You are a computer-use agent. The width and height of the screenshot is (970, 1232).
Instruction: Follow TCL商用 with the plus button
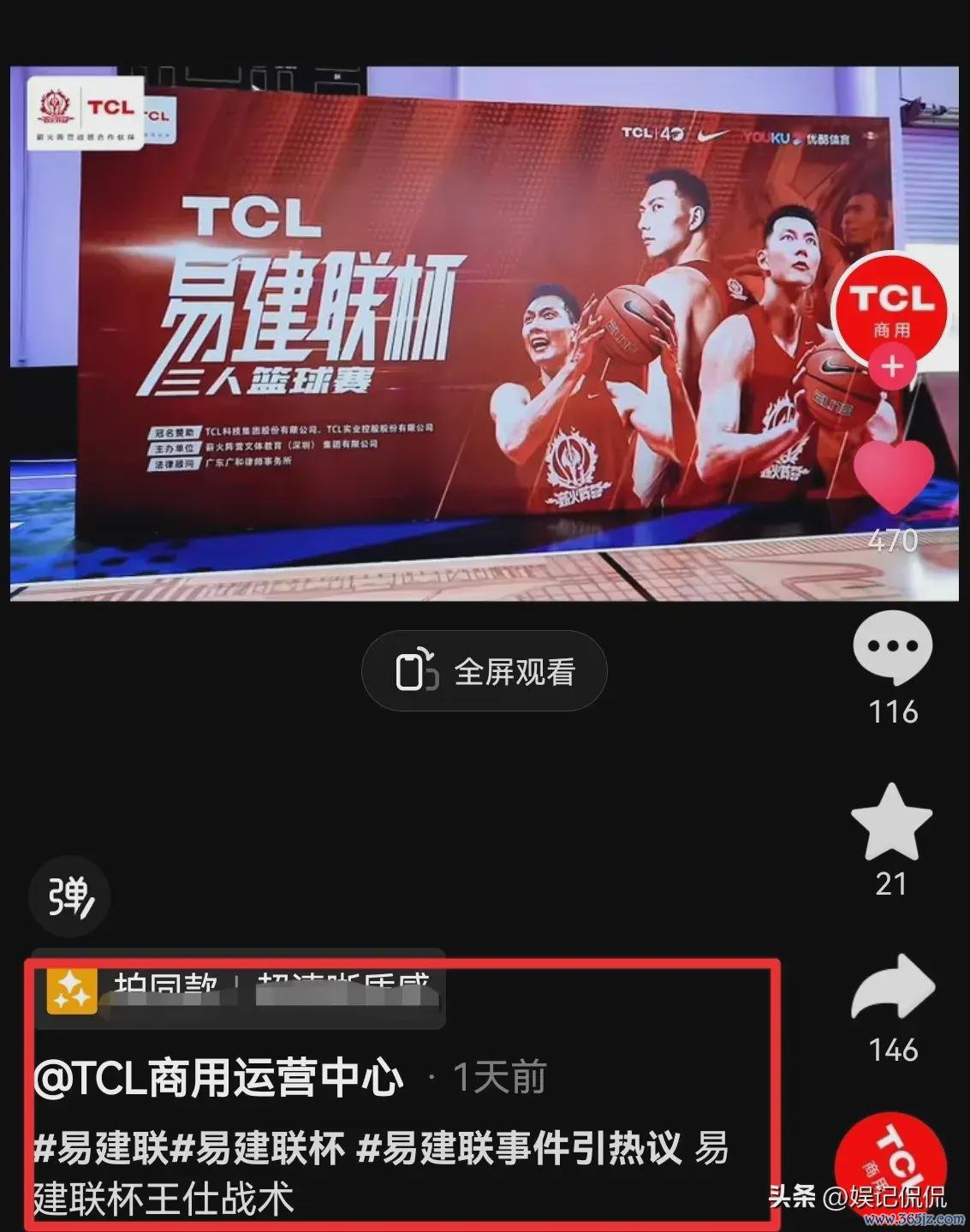[892, 366]
